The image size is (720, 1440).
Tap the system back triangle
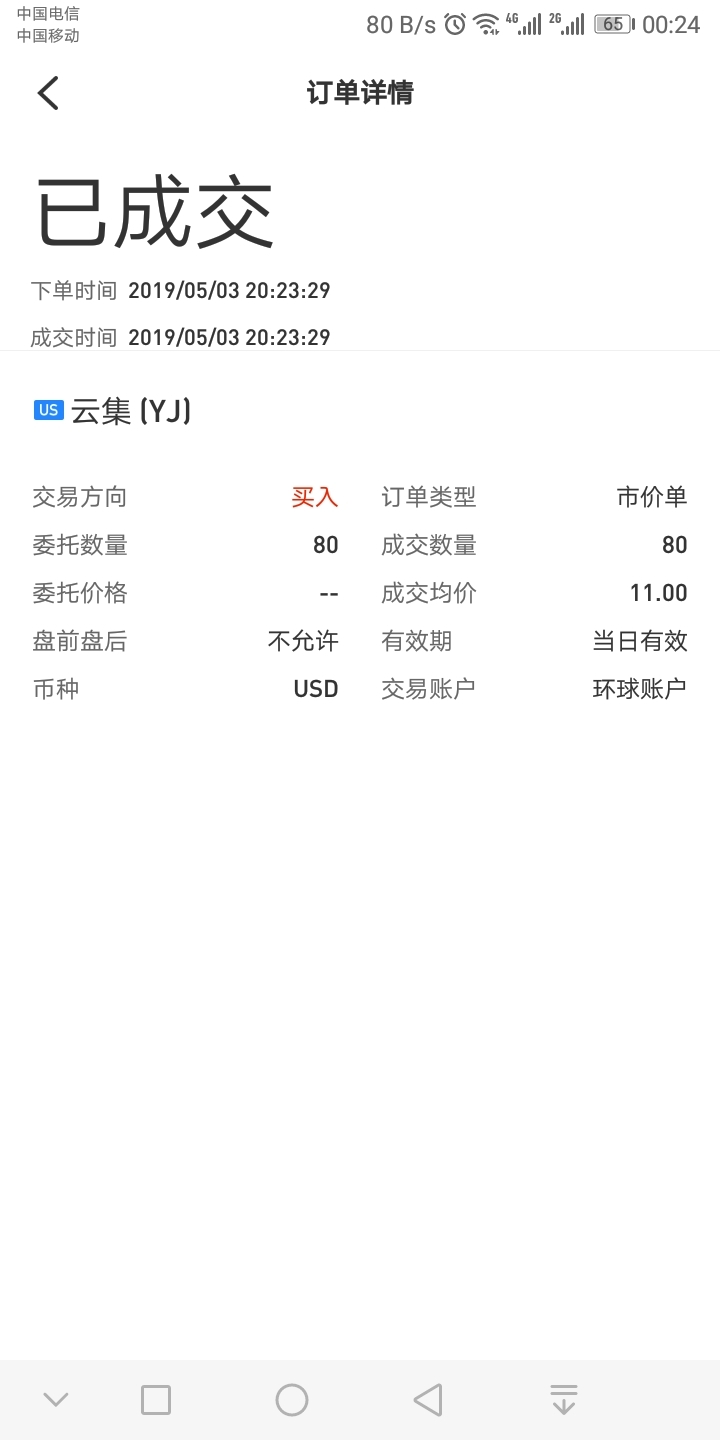coord(428,1399)
